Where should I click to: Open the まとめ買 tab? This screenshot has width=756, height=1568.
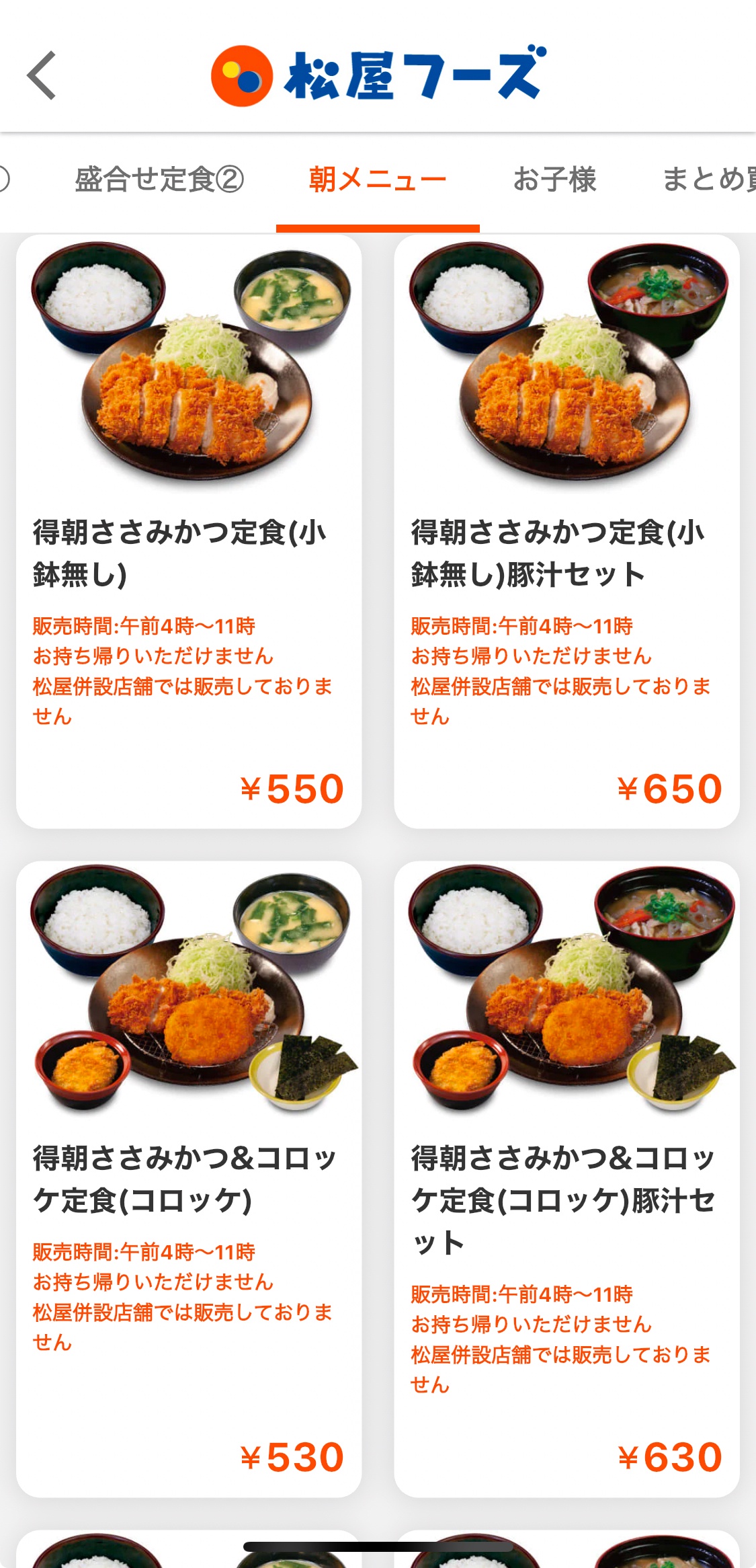[x=708, y=180]
